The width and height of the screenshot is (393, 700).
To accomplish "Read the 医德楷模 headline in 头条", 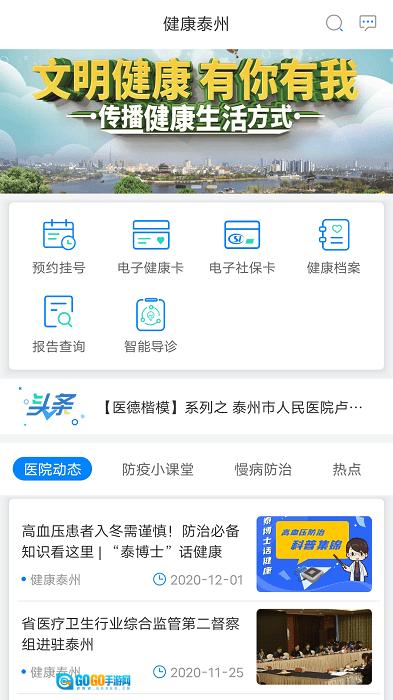I will pos(232,407).
